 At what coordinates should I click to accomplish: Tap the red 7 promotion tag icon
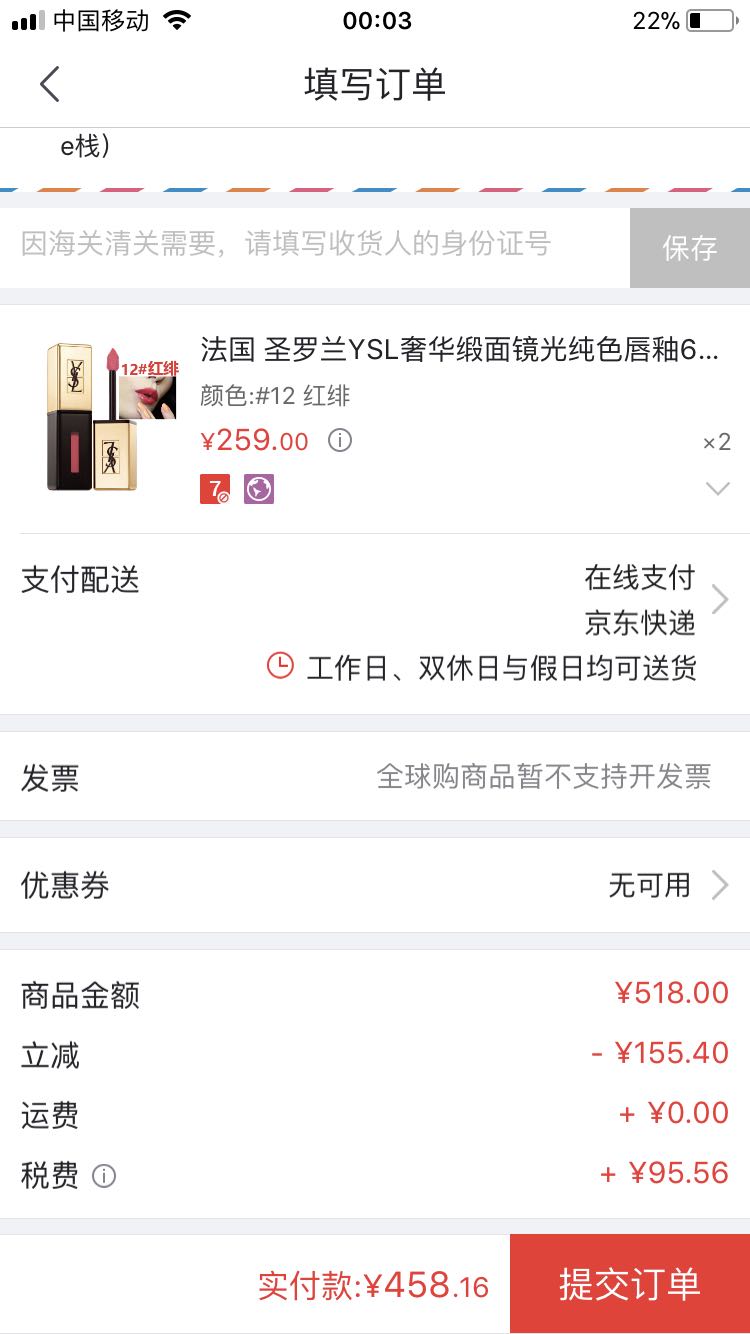coord(212,489)
